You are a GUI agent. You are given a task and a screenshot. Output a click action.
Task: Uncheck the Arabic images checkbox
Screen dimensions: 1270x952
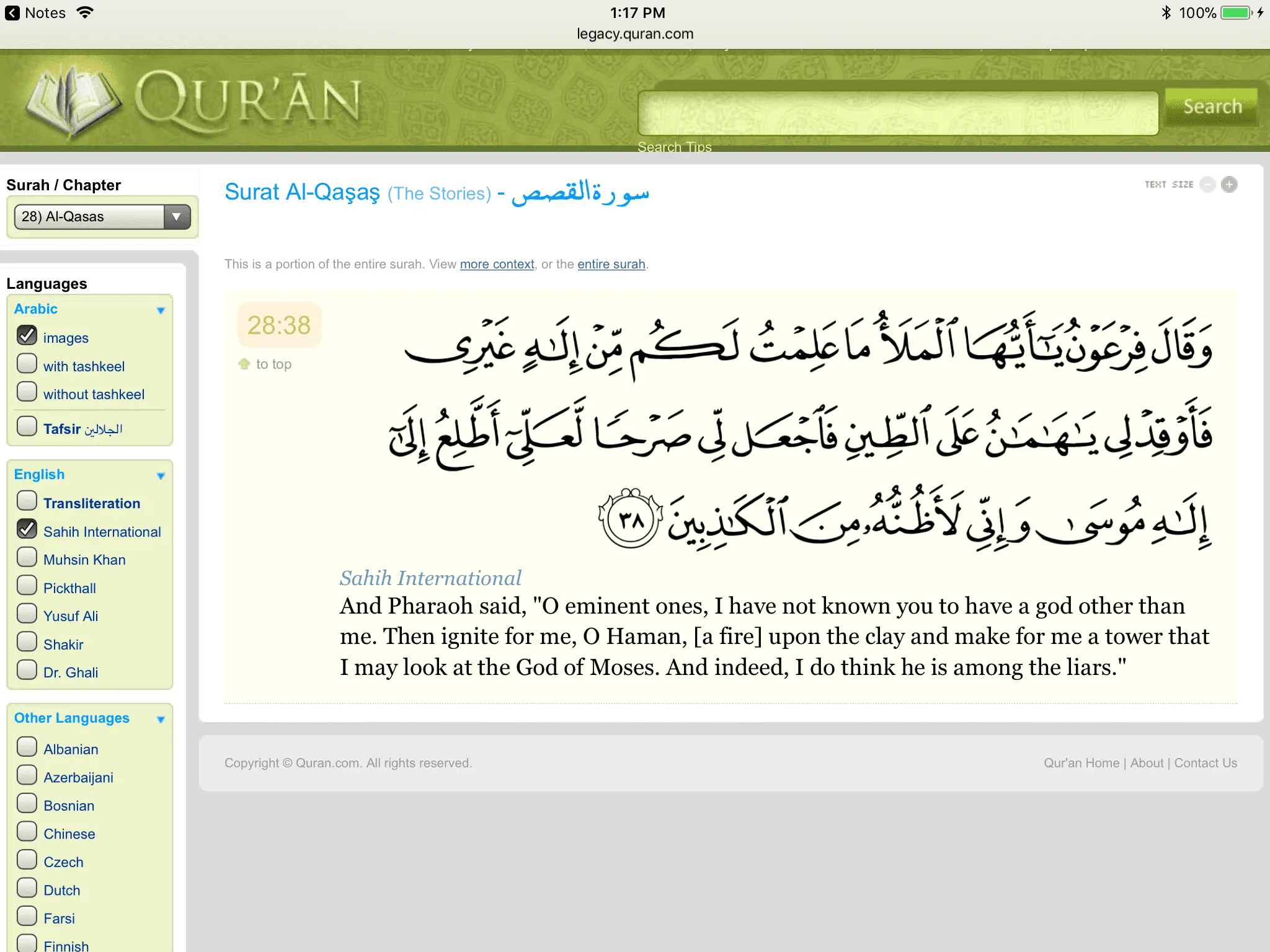coord(27,336)
